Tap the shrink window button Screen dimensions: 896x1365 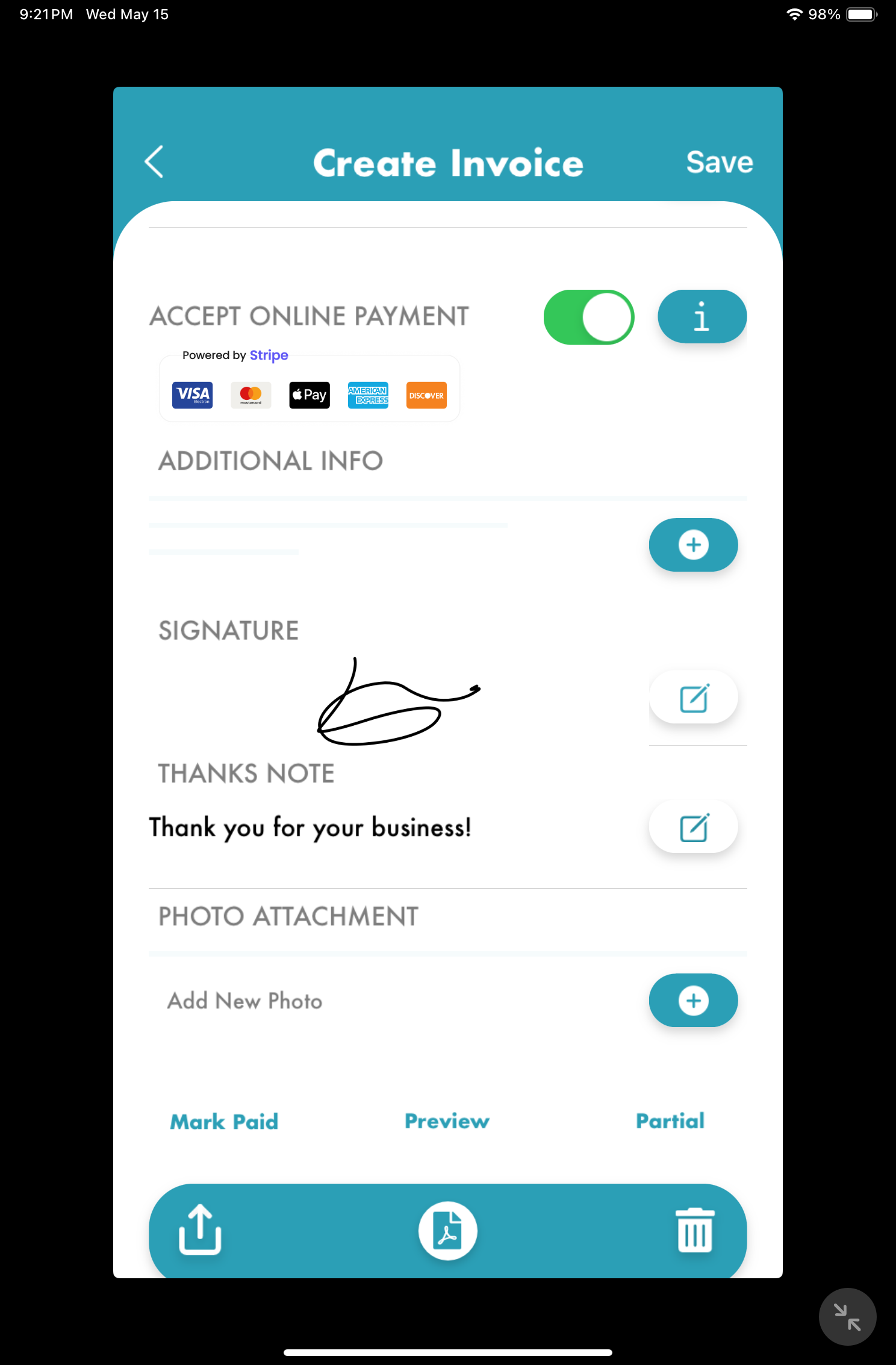[x=847, y=1317]
